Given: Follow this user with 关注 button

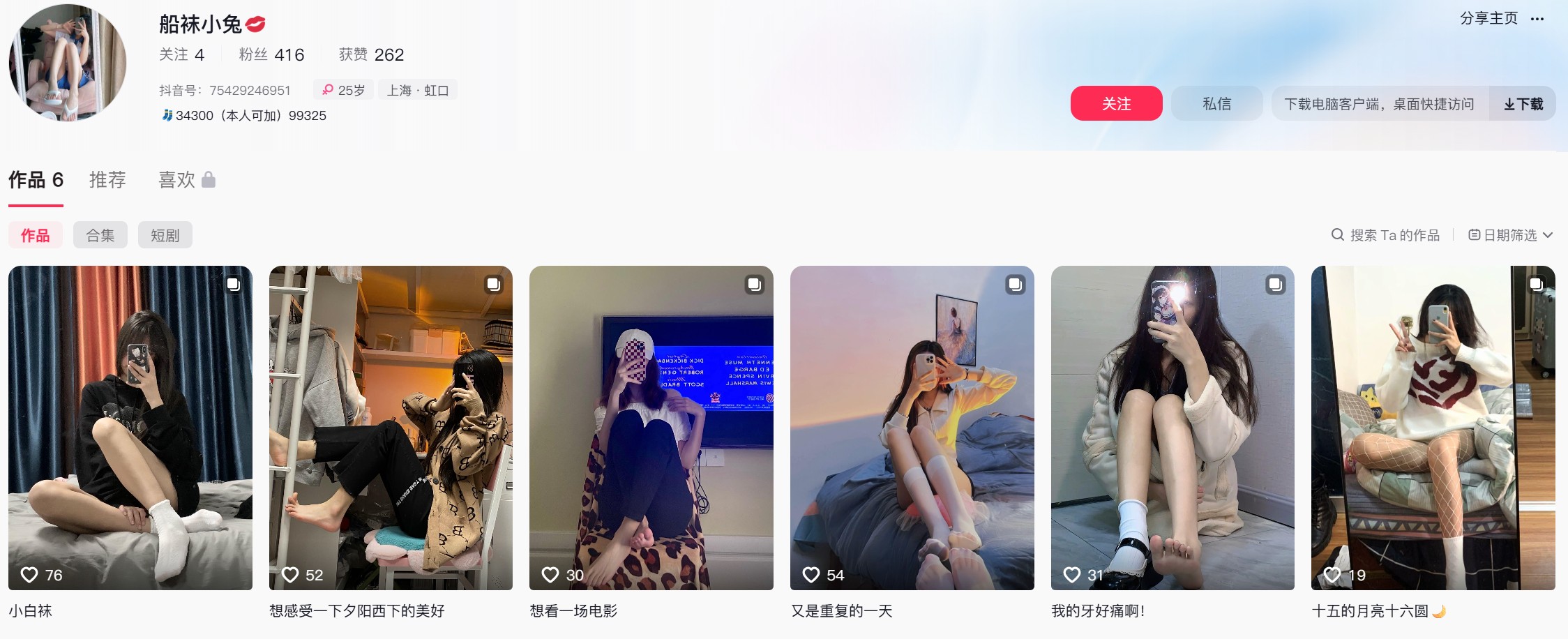Looking at the screenshot, I should coord(1116,104).
